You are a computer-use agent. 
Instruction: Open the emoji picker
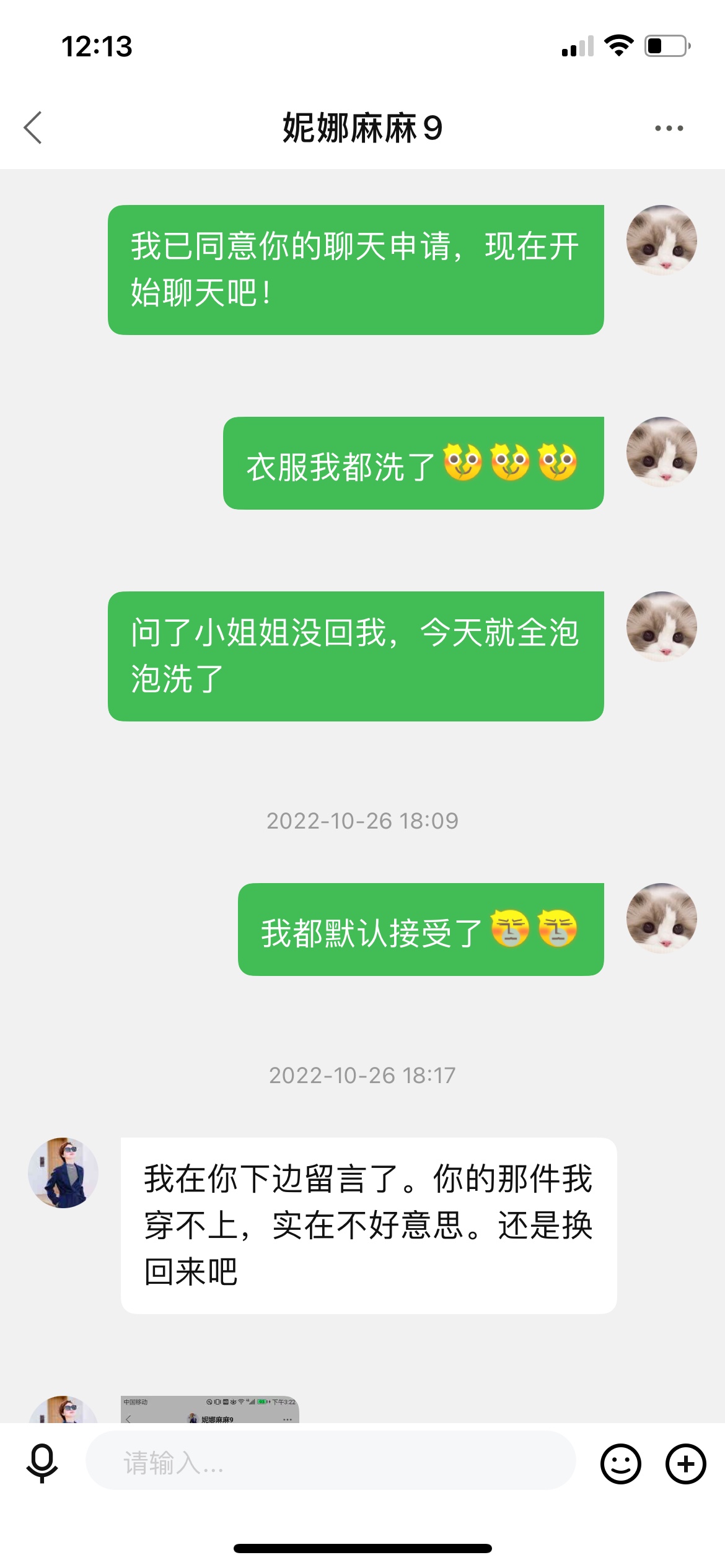pos(620,1464)
